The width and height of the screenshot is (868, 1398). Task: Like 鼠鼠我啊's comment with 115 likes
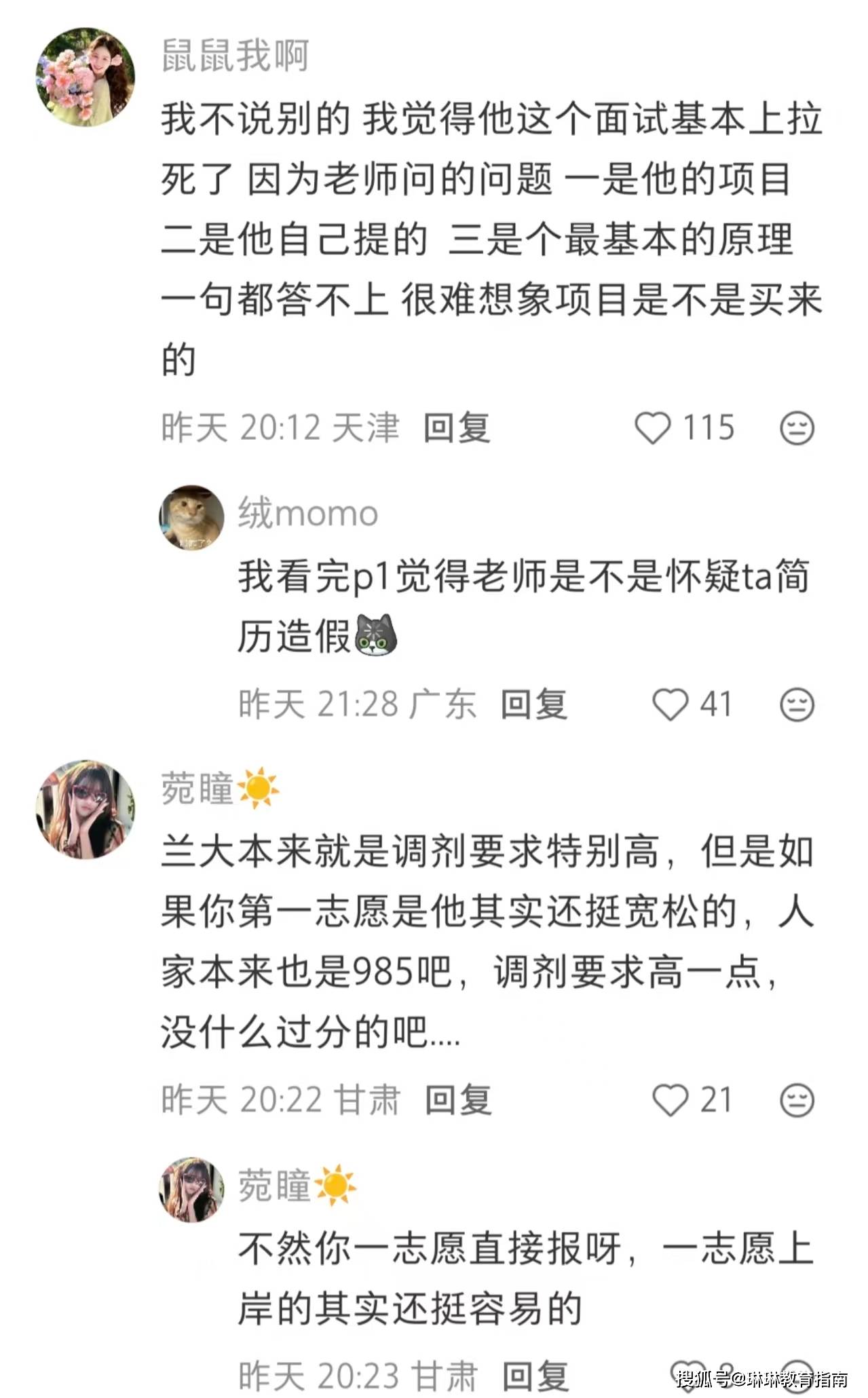pos(653,428)
